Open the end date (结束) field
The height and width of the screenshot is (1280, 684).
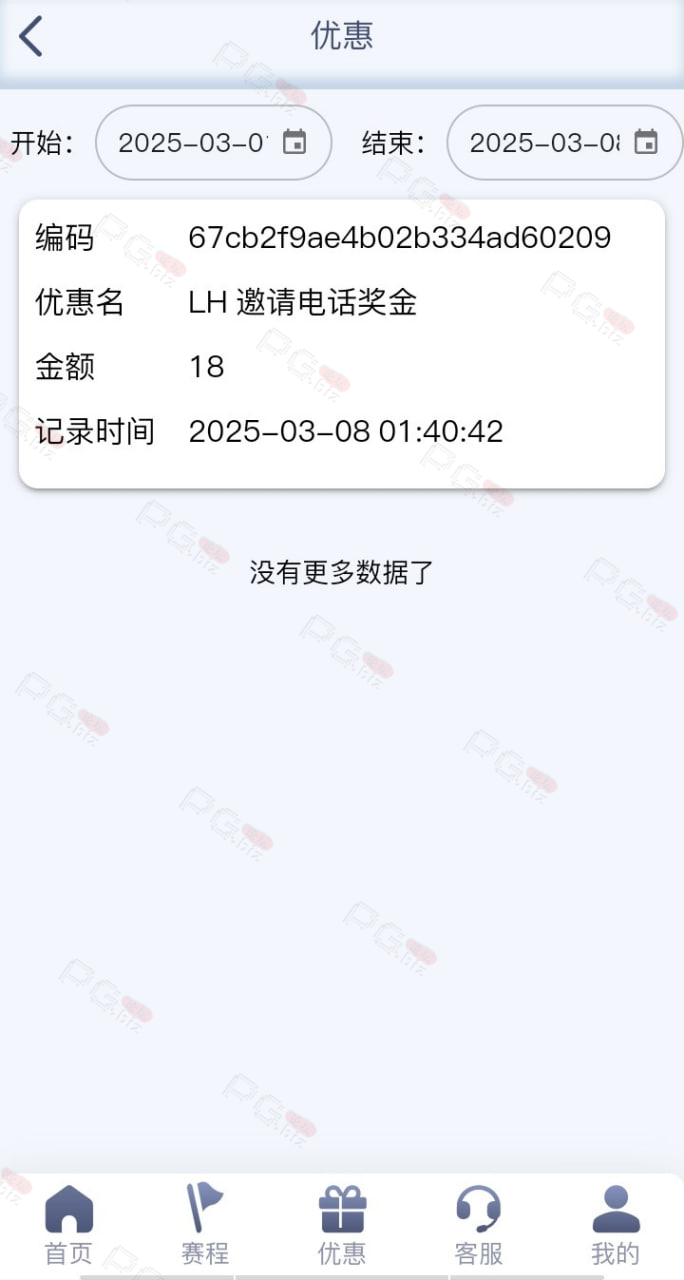tap(565, 143)
